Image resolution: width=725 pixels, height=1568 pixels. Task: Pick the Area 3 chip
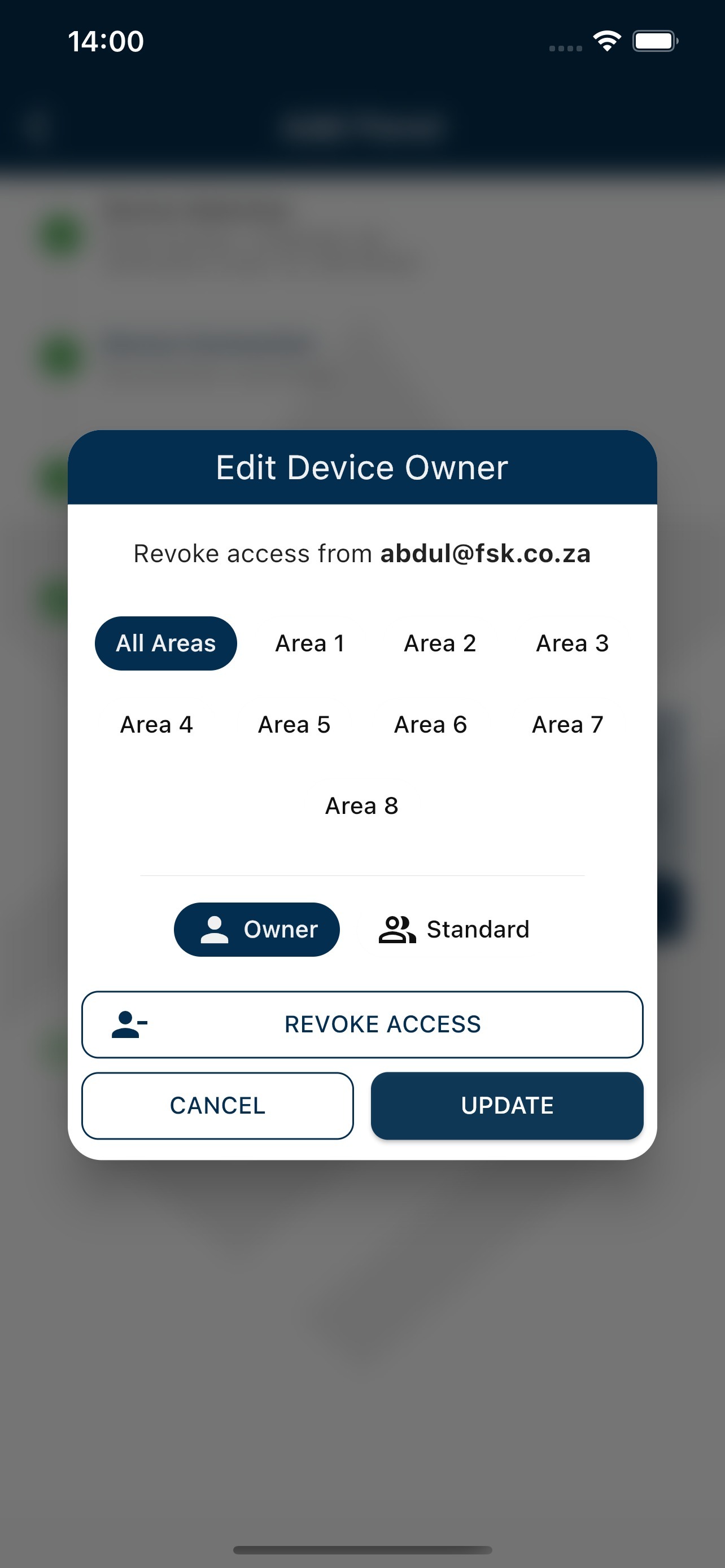tap(571, 643)
